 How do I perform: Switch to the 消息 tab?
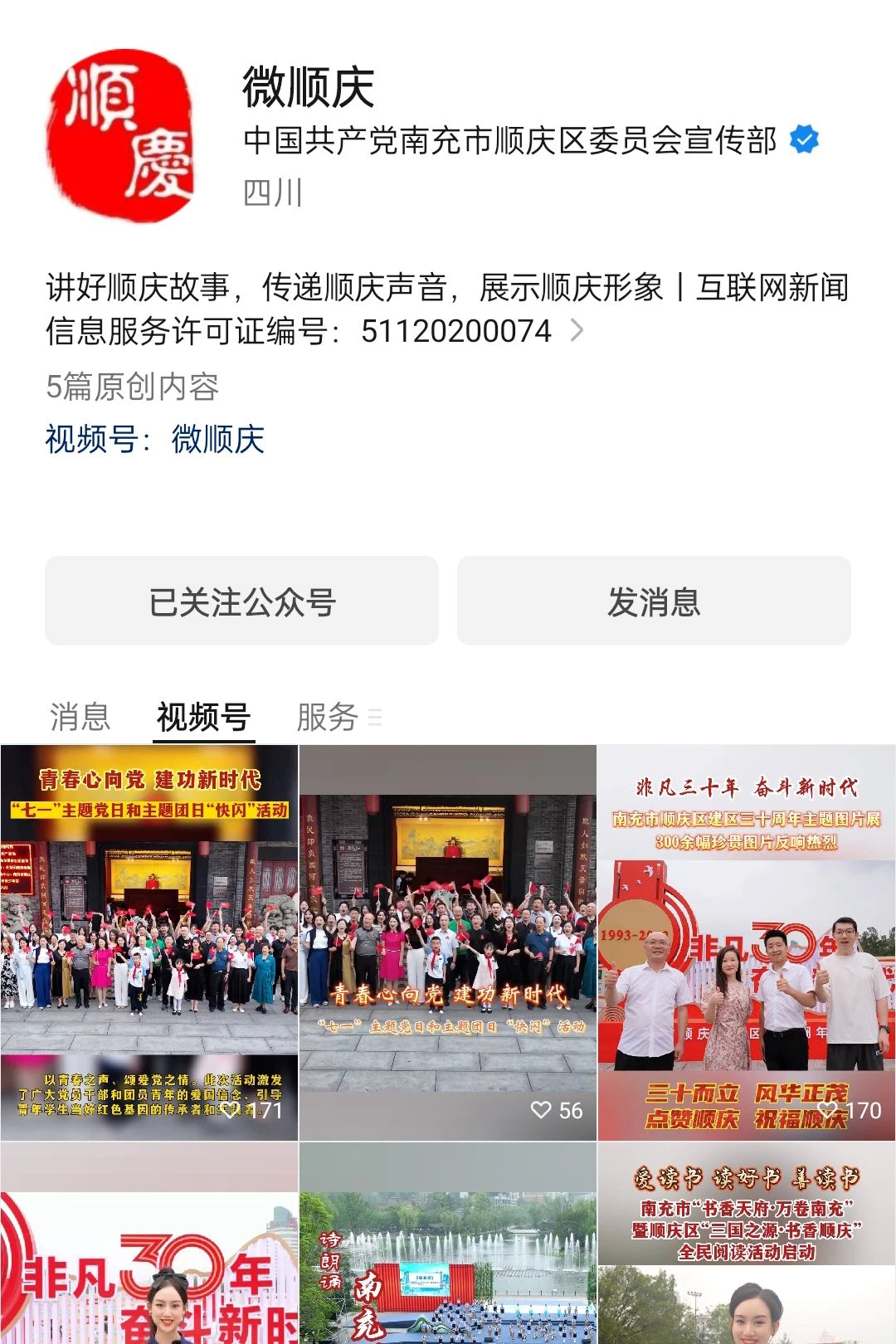pos(80,717)
